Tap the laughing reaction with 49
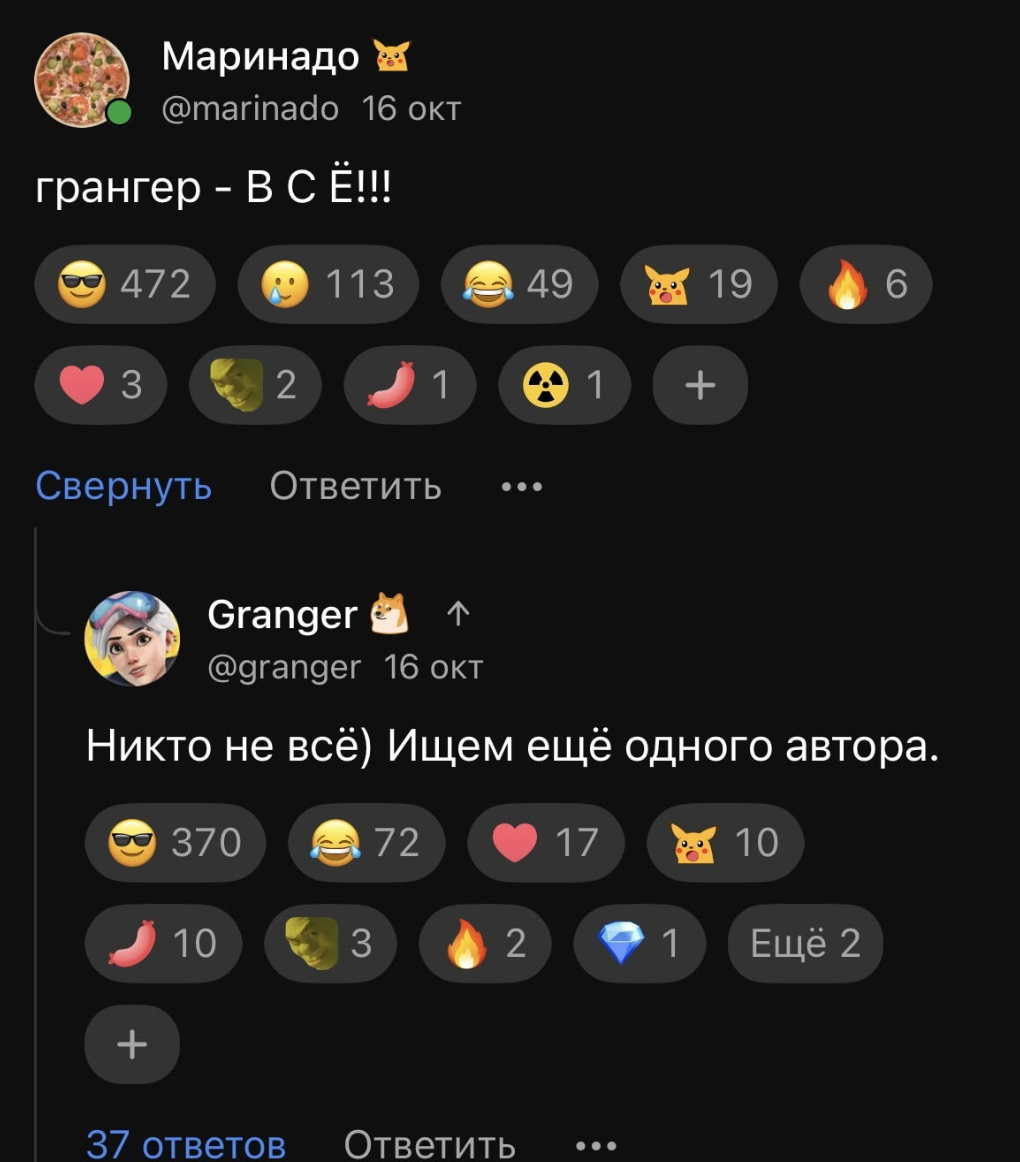The width and height of the screenshot is (1020, 1162). (x=518, y=284)
